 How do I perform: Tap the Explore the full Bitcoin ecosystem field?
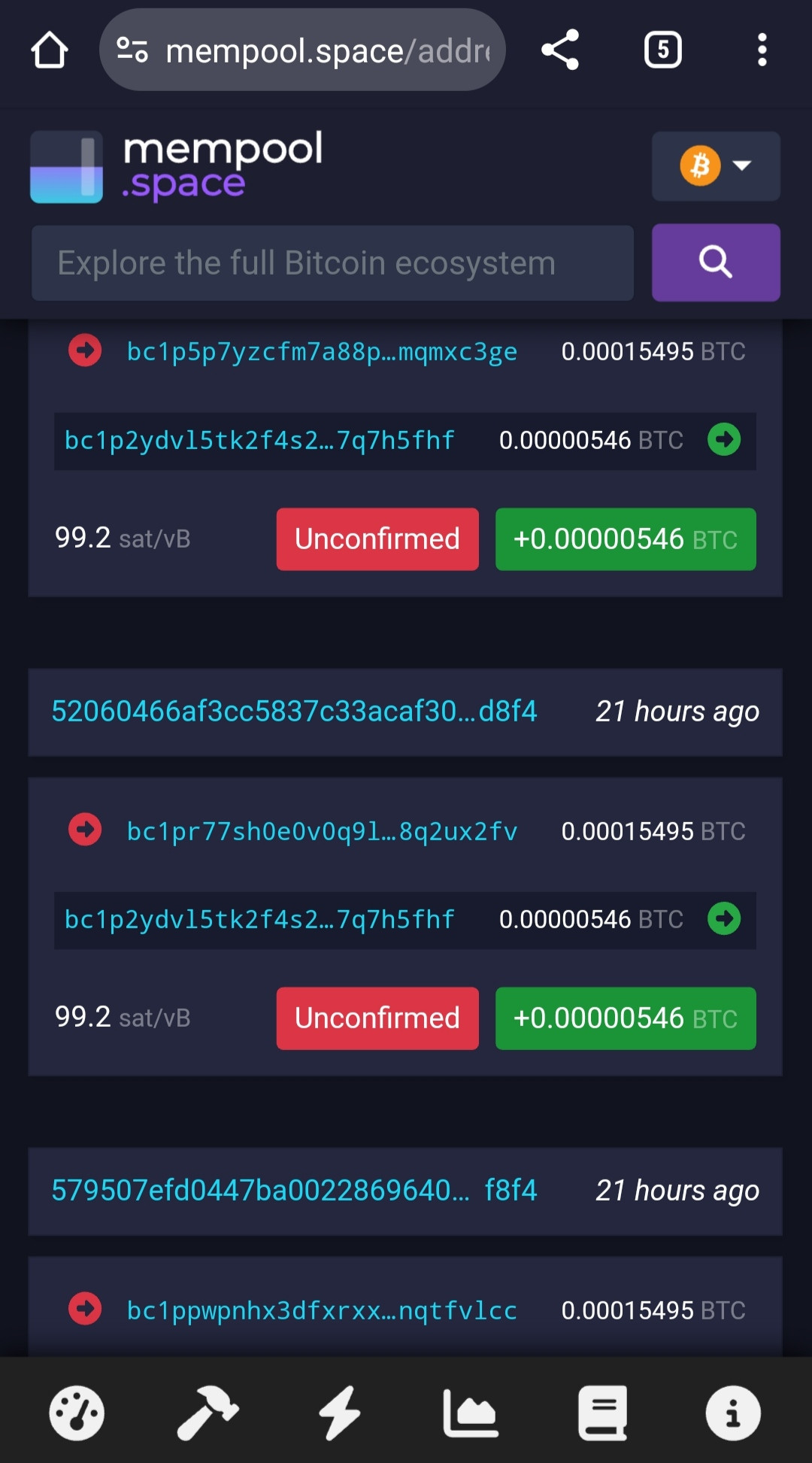[x=332, y=263]
